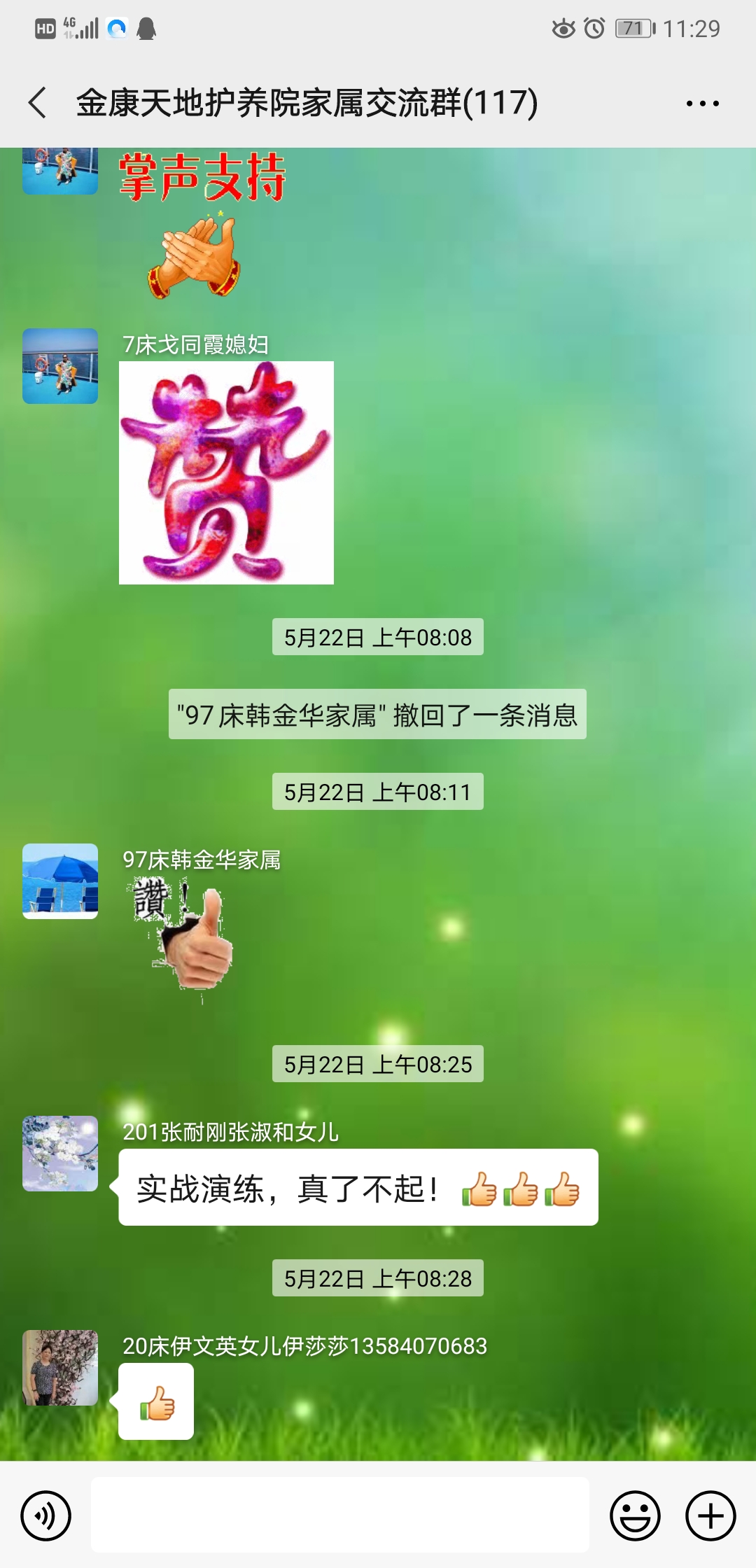
Task: Switch to voice message input
Action: tap(46, 1516)
